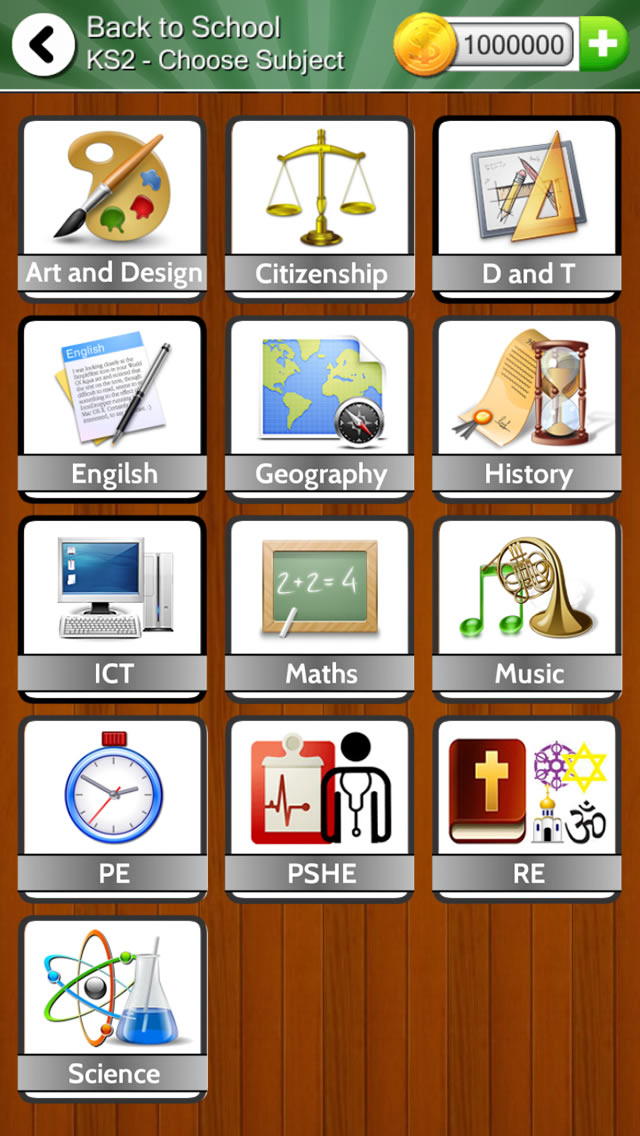
Task: Open the English subject tile
Action: 112,409
